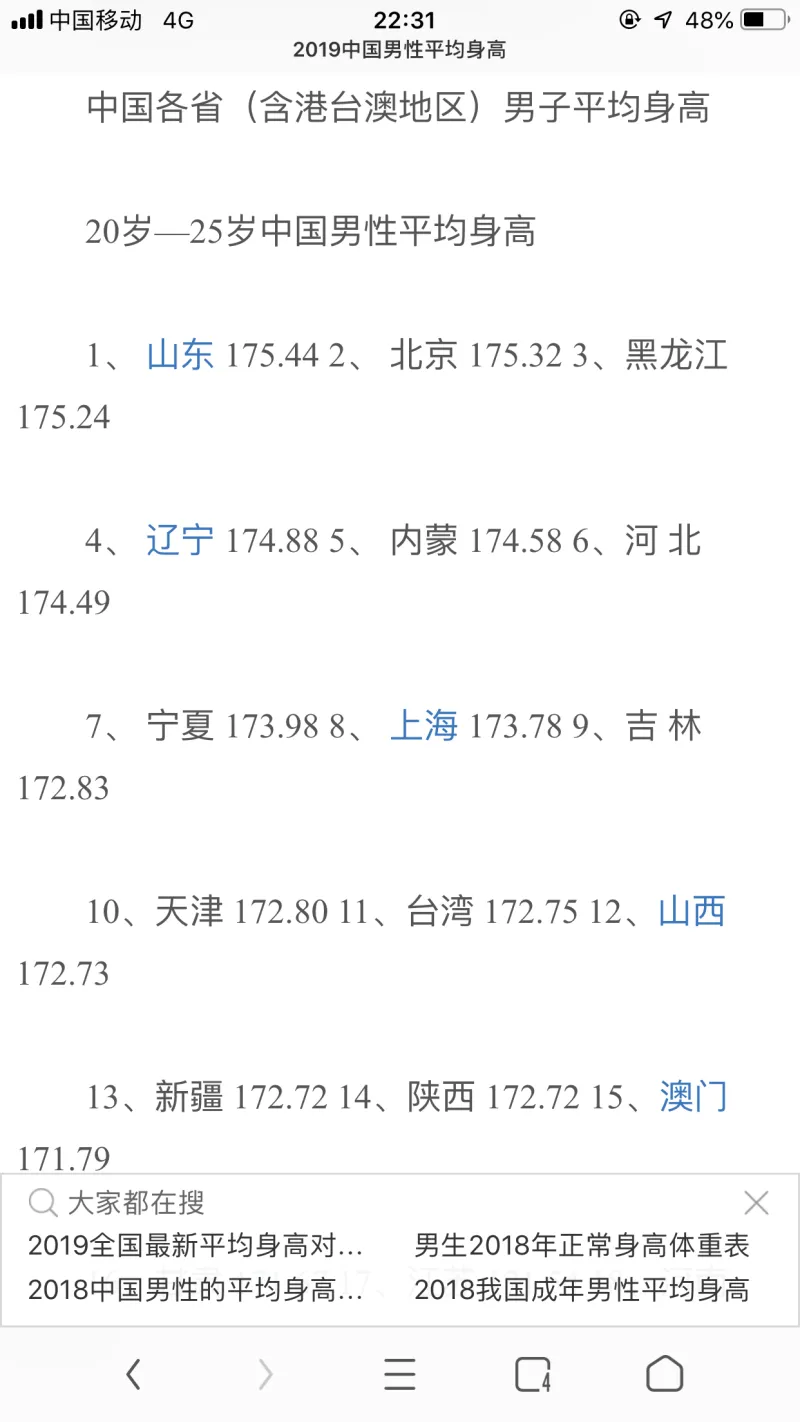Open the 辽宁 link
This screenshot has height=1422, width=800.
pos(180,541)
